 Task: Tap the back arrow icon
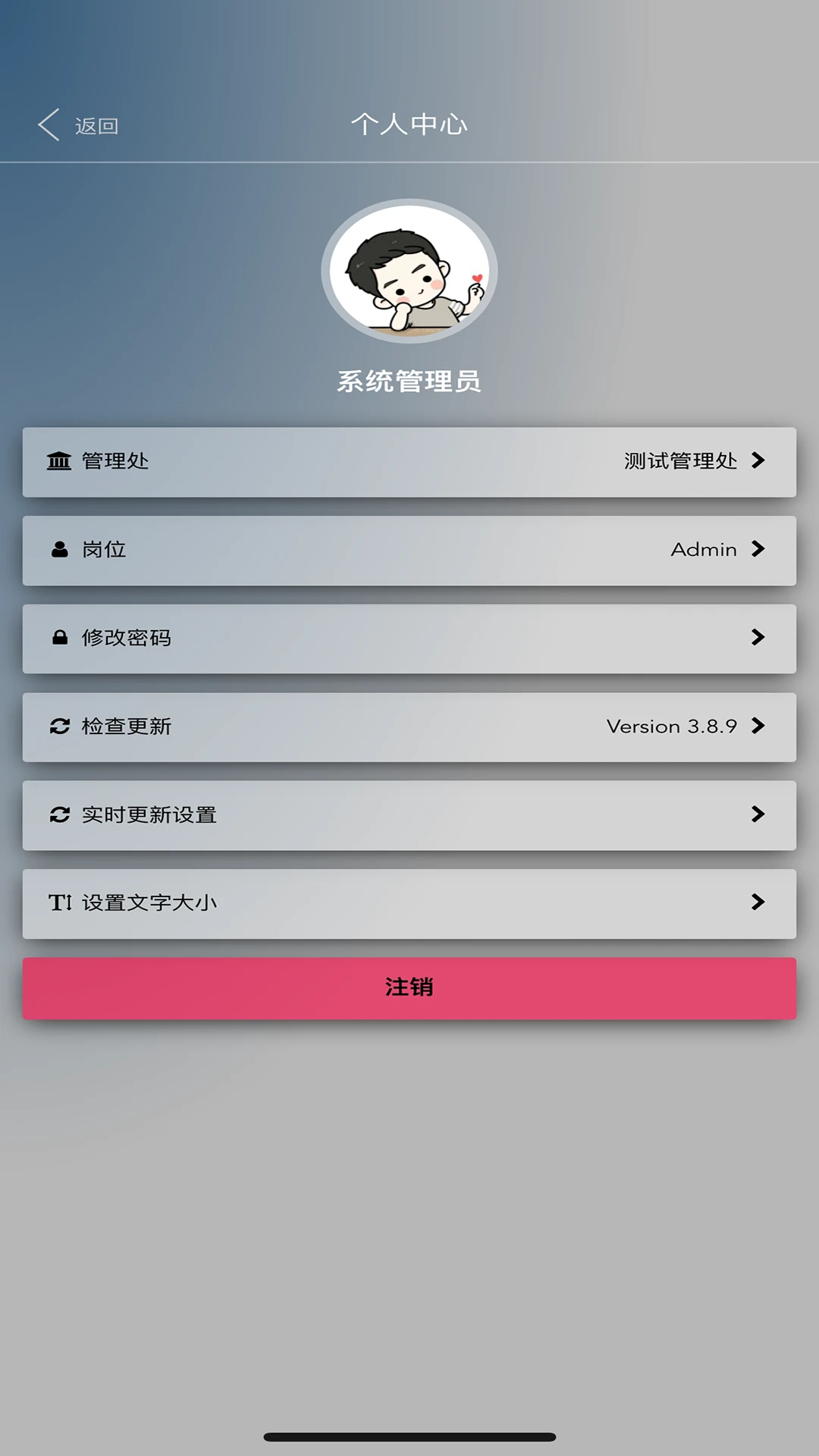(x=49, y=125)
